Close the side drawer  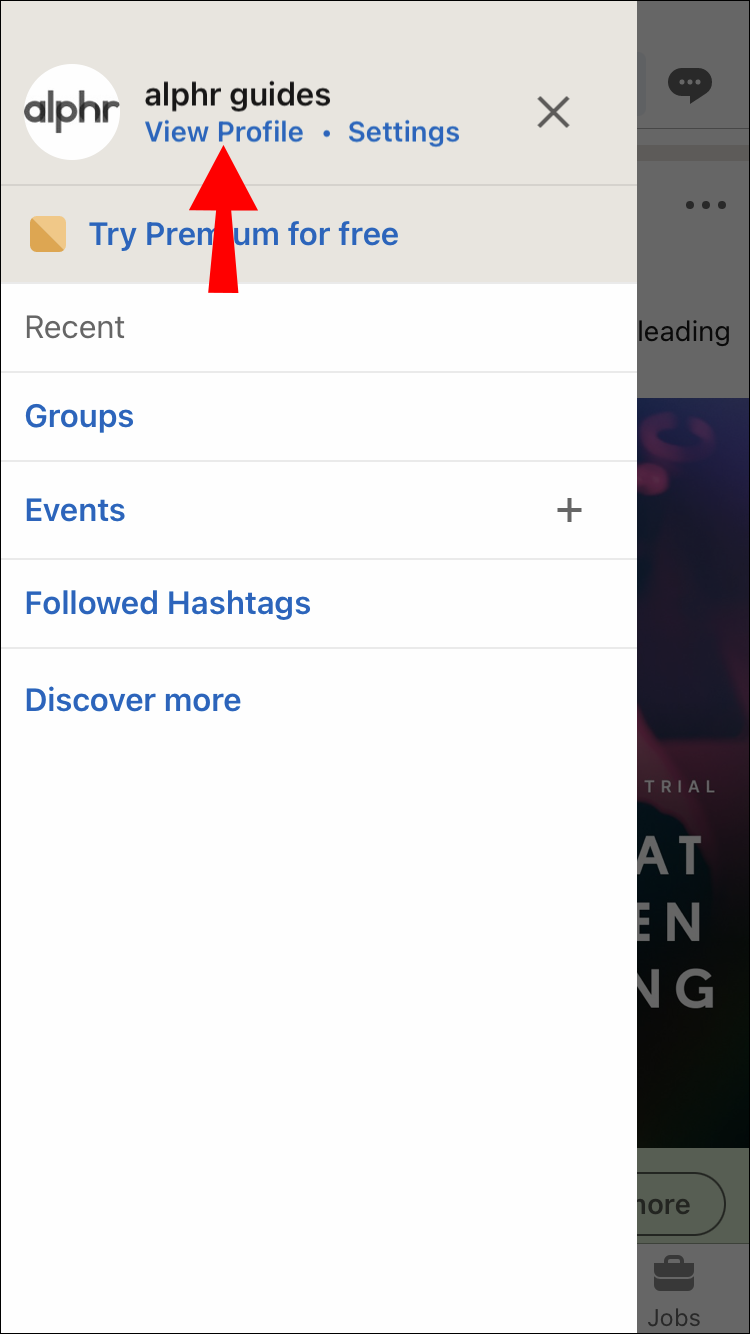[x=553, y=112]
